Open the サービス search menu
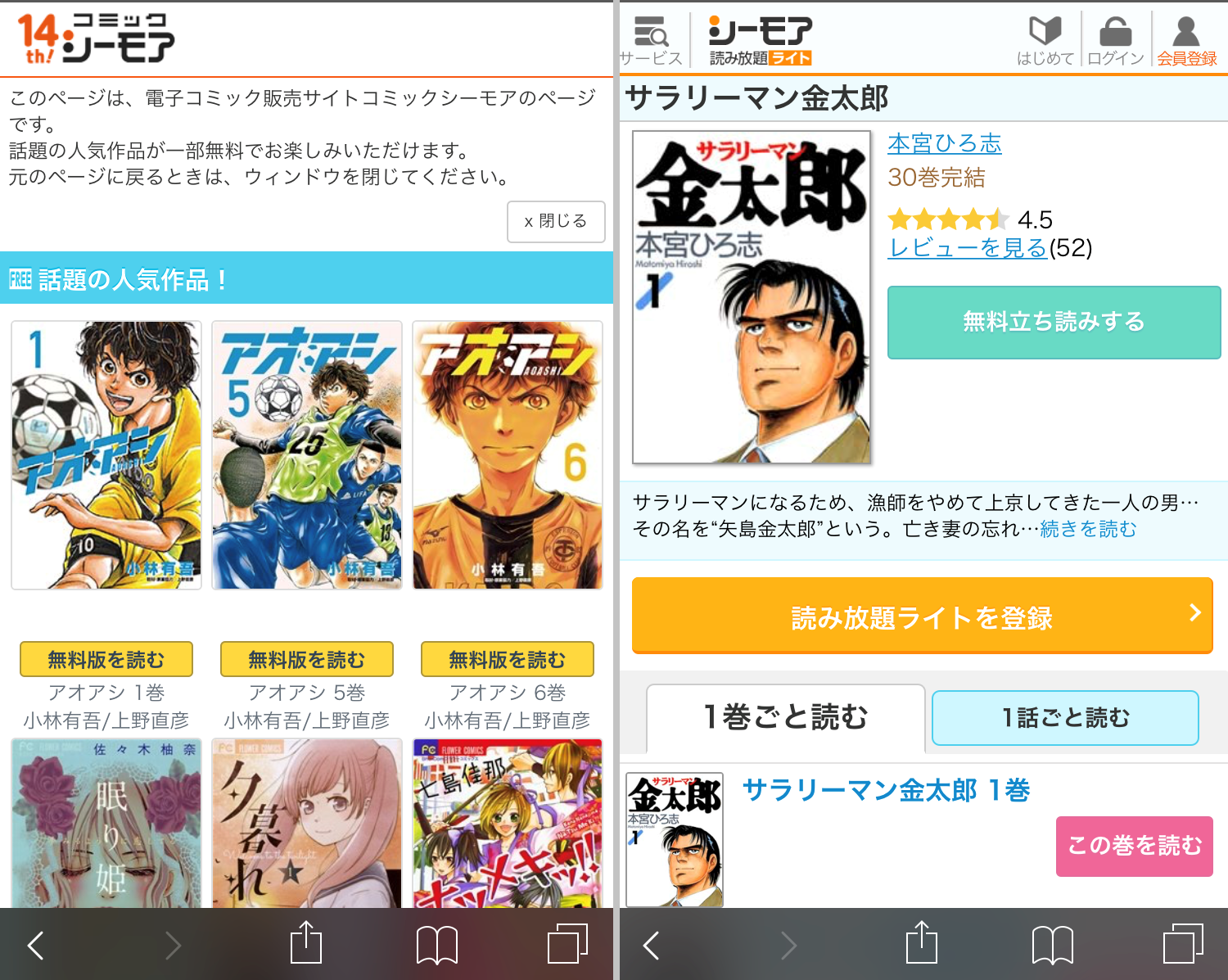The image size is (1228, 980). [651, 40]
